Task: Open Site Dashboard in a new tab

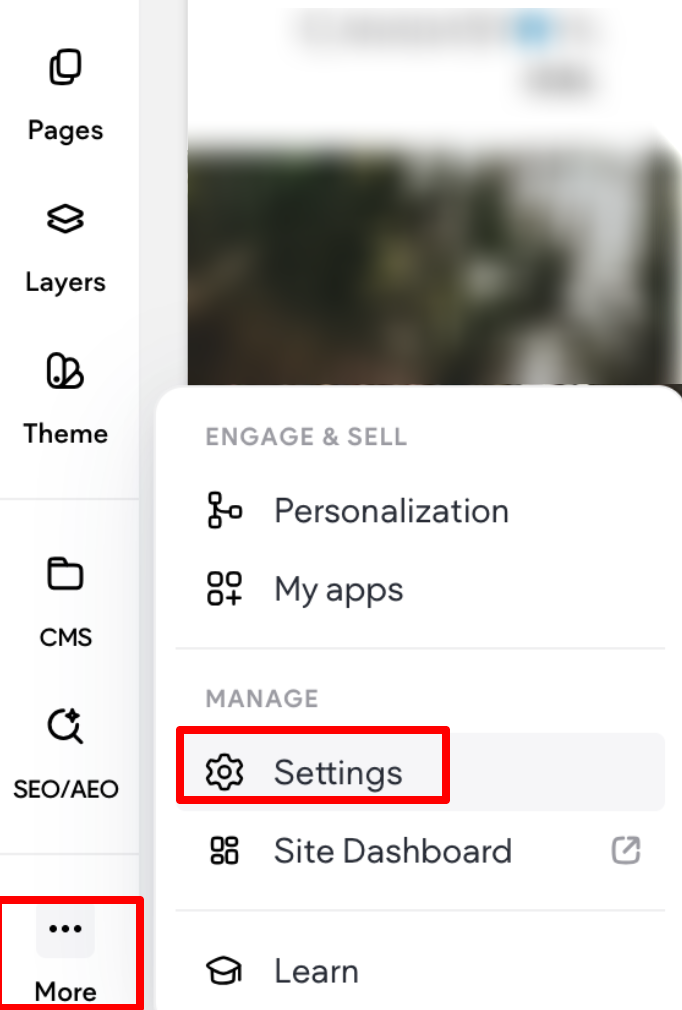Action: coord(392,851)
